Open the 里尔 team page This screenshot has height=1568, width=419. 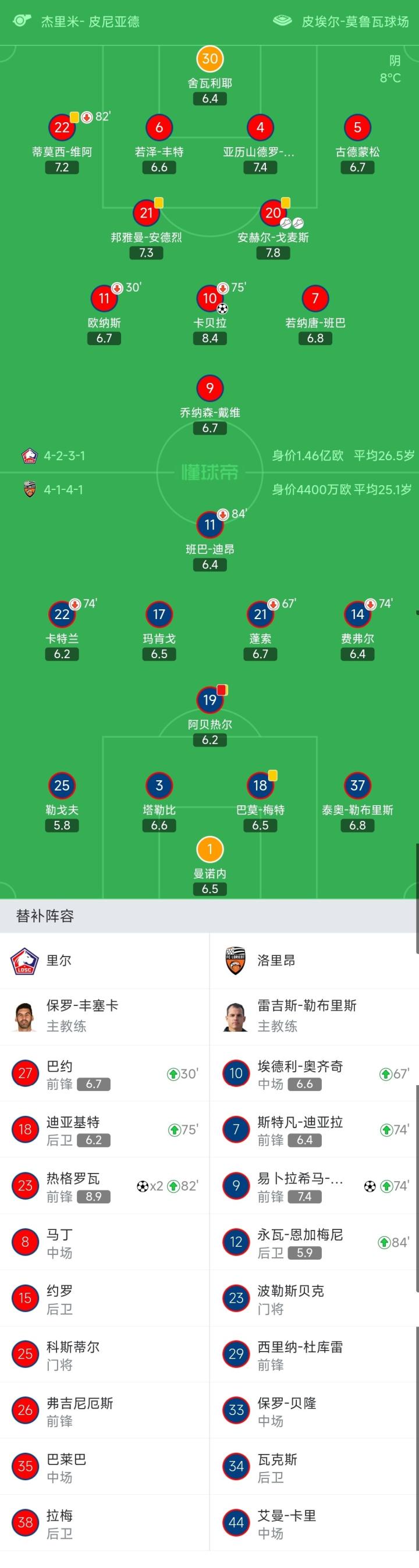coord(105,961)
